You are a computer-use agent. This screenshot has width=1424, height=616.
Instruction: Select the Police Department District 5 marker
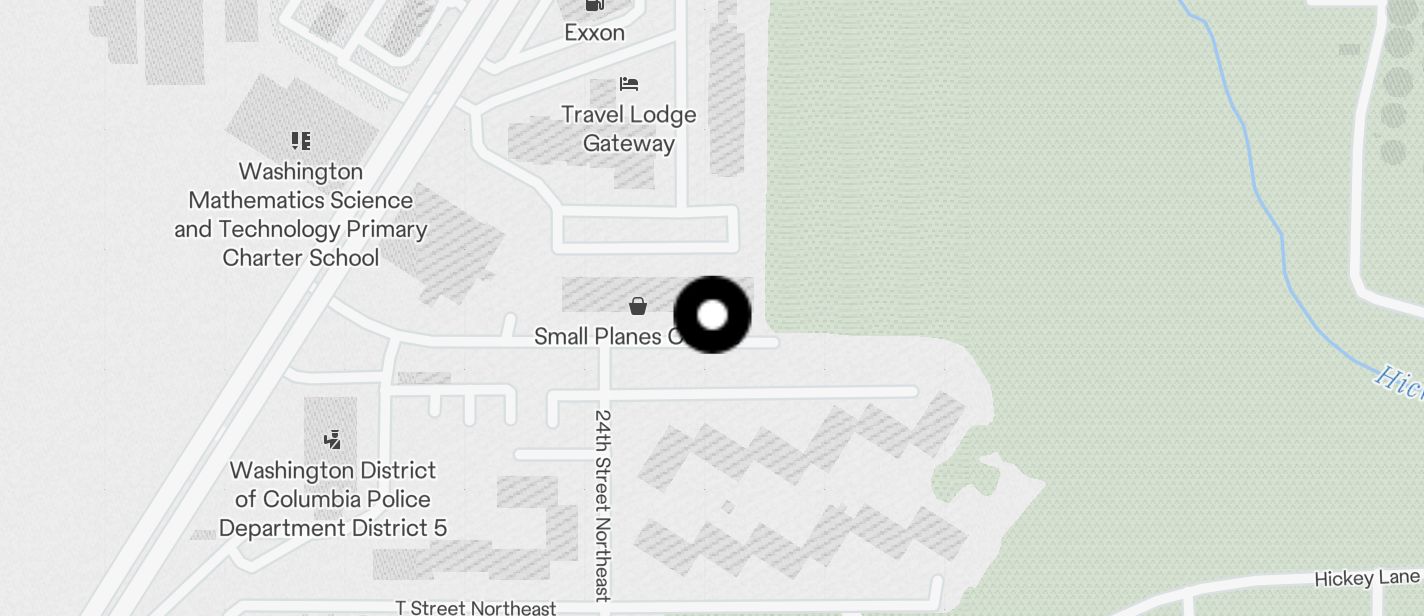point(333,439)
